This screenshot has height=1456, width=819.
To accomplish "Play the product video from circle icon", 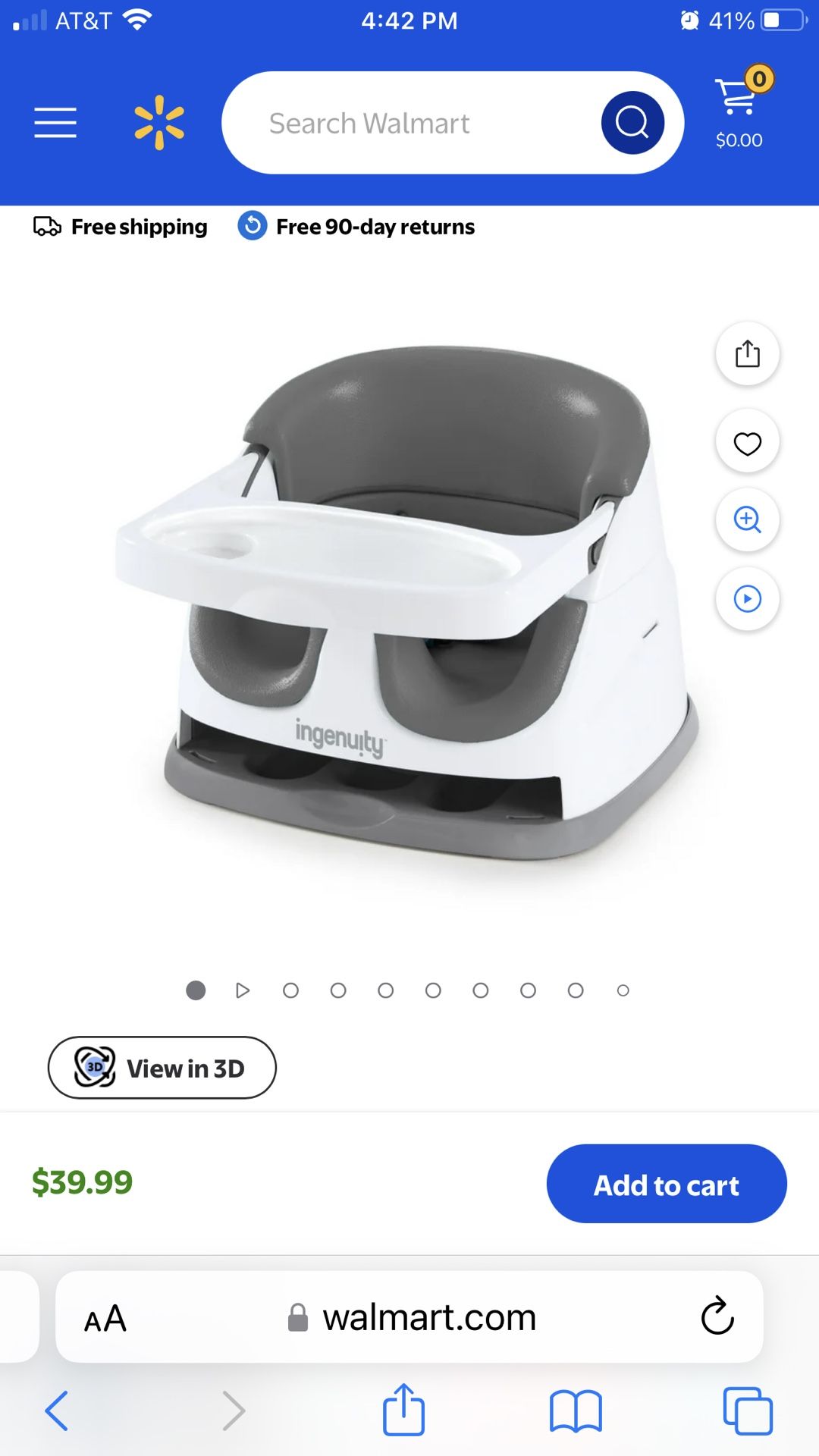I will [x=748, y=599].
